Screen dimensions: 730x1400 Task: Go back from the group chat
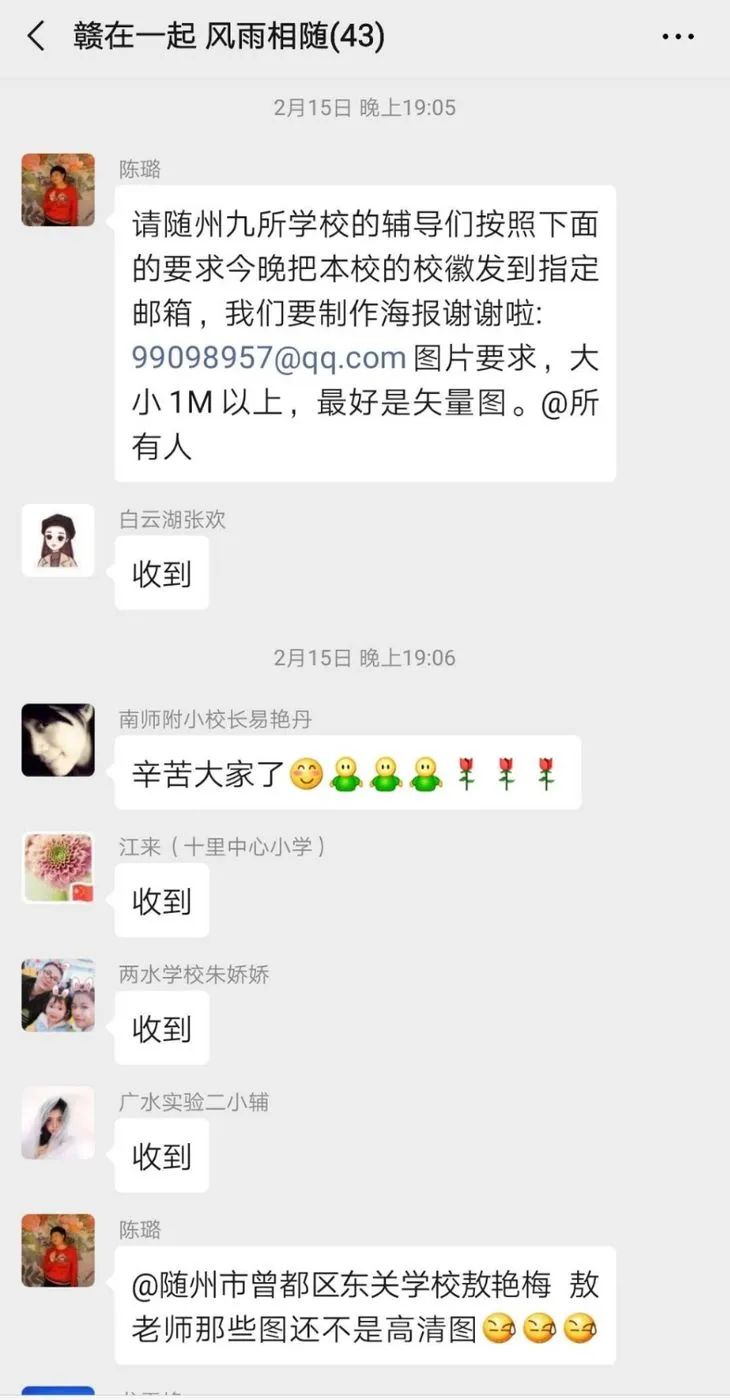36,37
